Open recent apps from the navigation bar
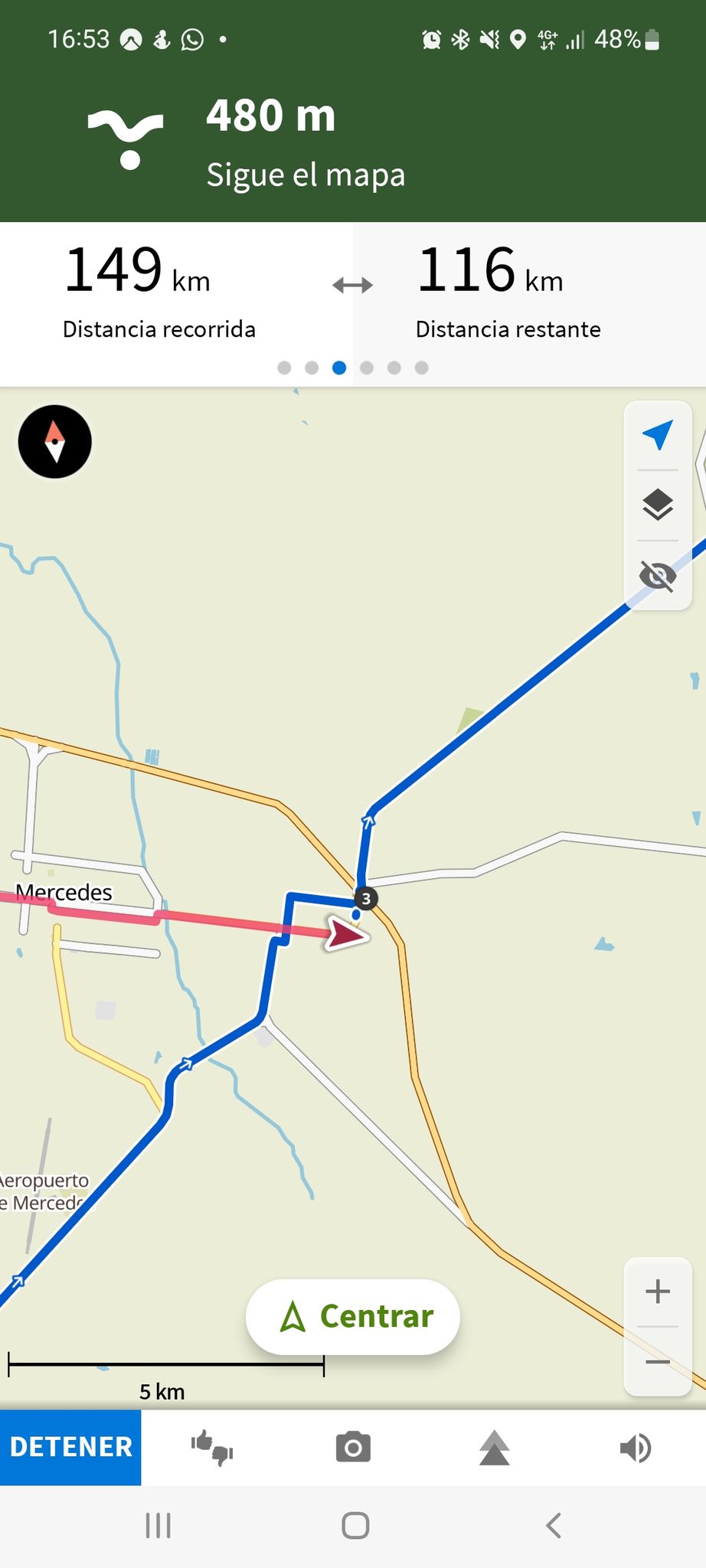 pyautogui.click(x=158, y=1525)
